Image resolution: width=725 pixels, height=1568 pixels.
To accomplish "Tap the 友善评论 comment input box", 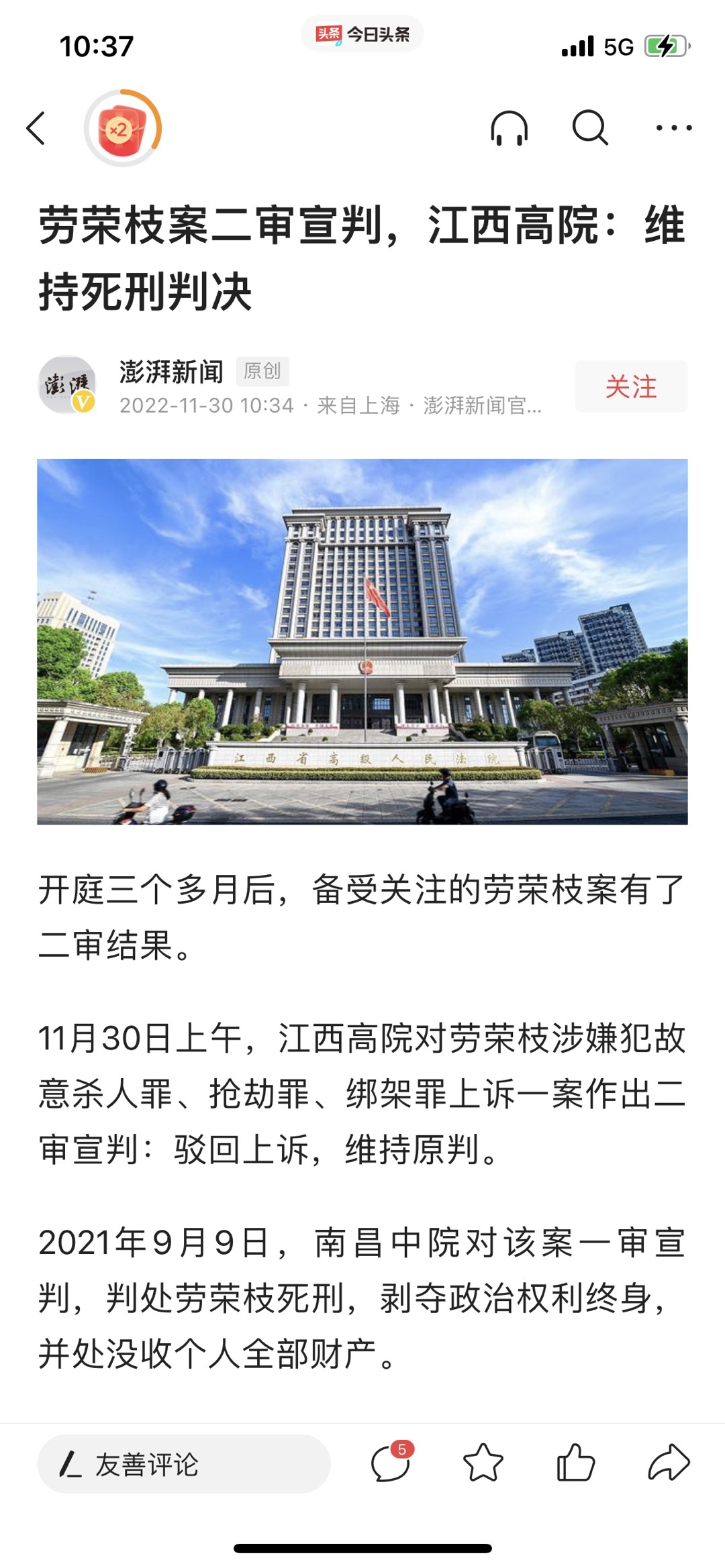I will [x=183, y=1464].
